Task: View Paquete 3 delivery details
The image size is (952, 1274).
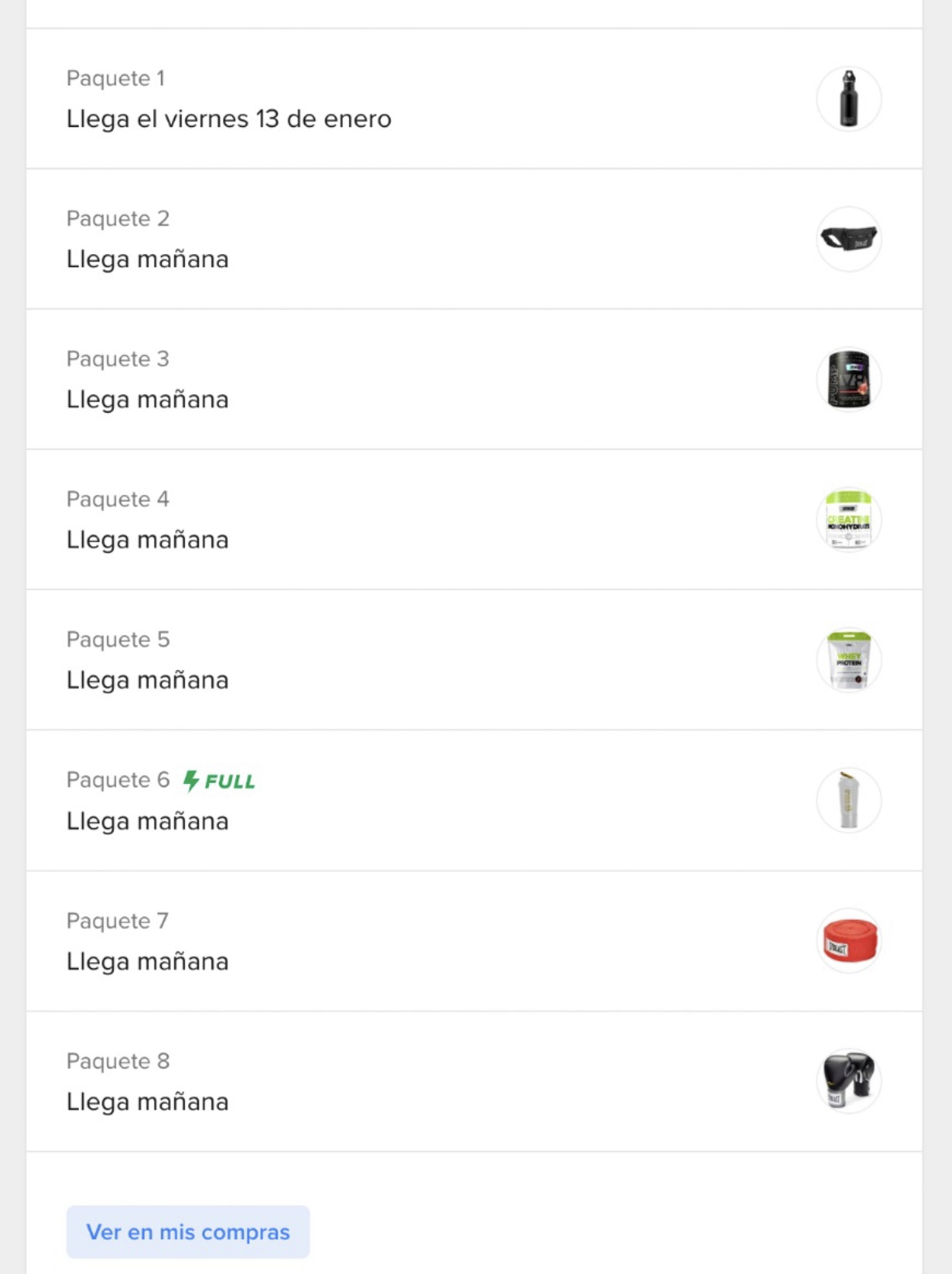Action: coord(474,379)
